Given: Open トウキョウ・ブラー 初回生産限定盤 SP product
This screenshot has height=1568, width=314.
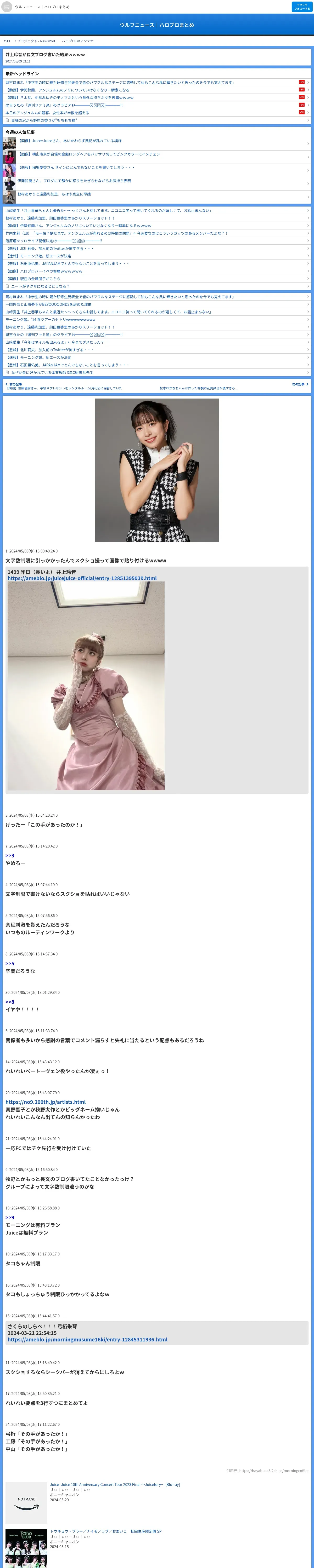Looking at the screenshot, I should [x=105, y=1531].
